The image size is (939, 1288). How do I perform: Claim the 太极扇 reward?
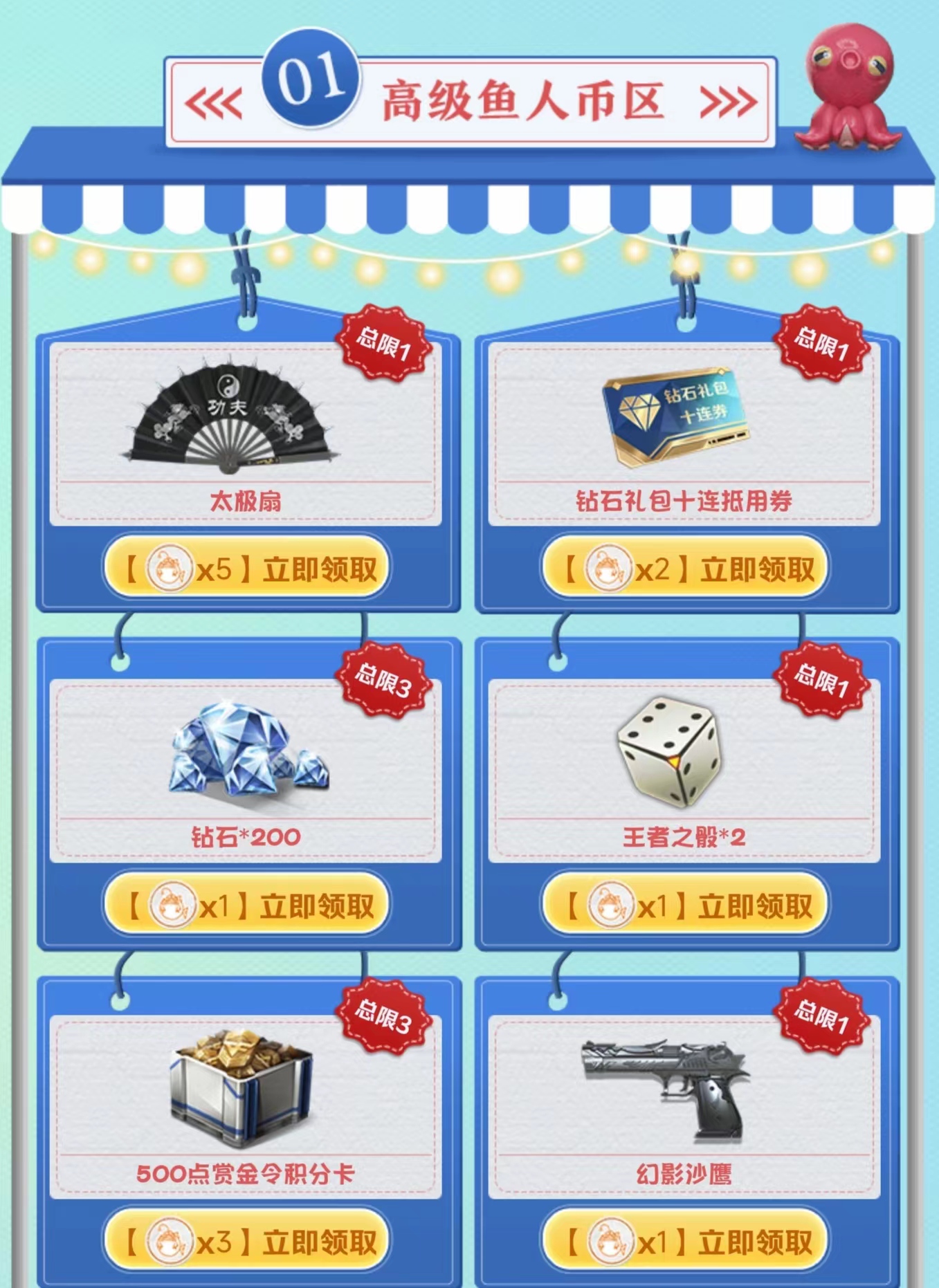pos(246,569)
